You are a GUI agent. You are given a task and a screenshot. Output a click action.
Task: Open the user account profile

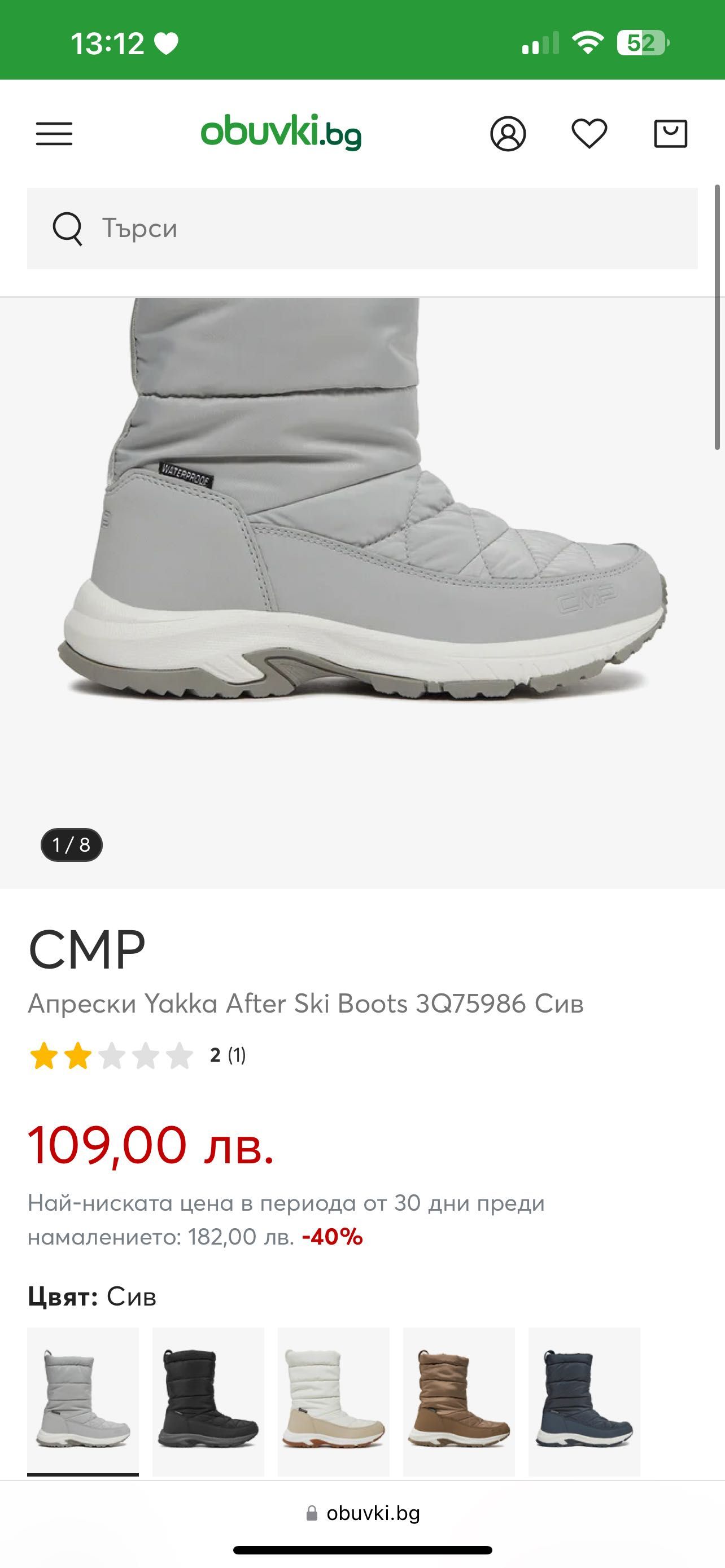pos(508,133)
